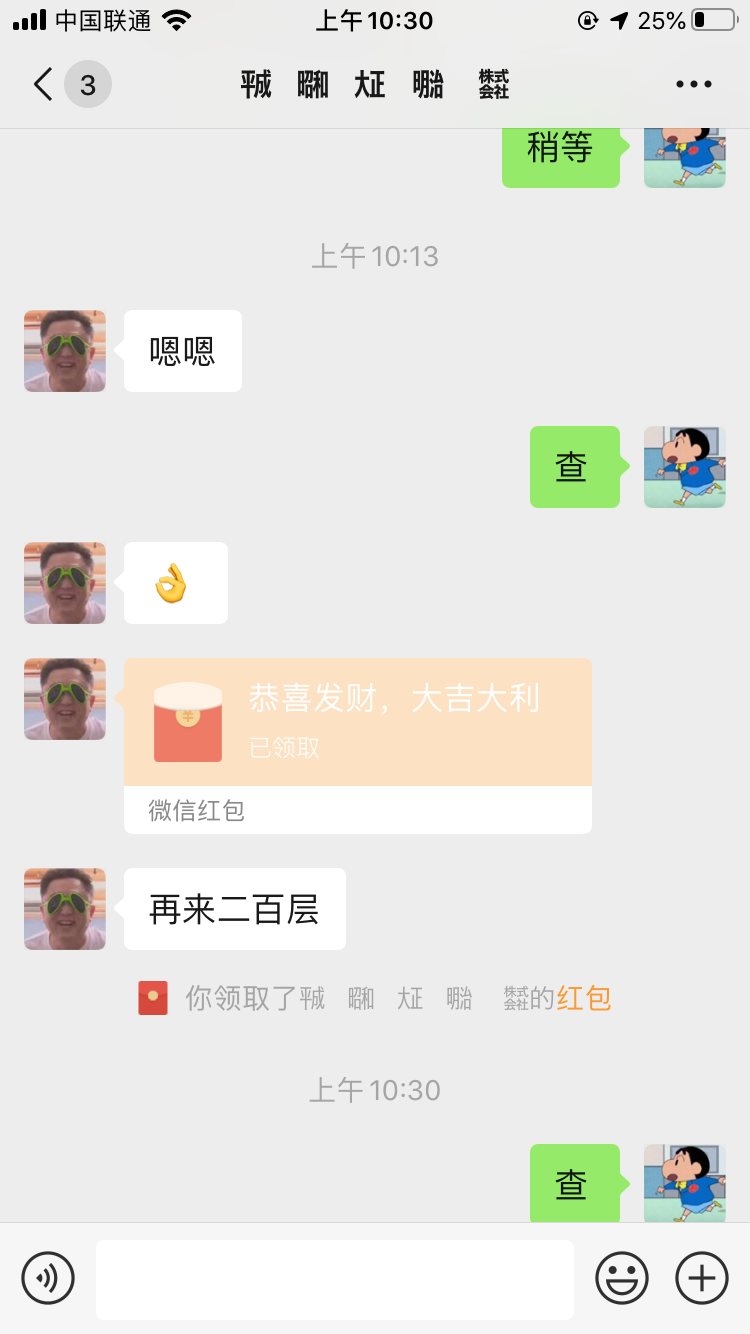
Task: Switch to voice message input
Action: (48, 1278)
